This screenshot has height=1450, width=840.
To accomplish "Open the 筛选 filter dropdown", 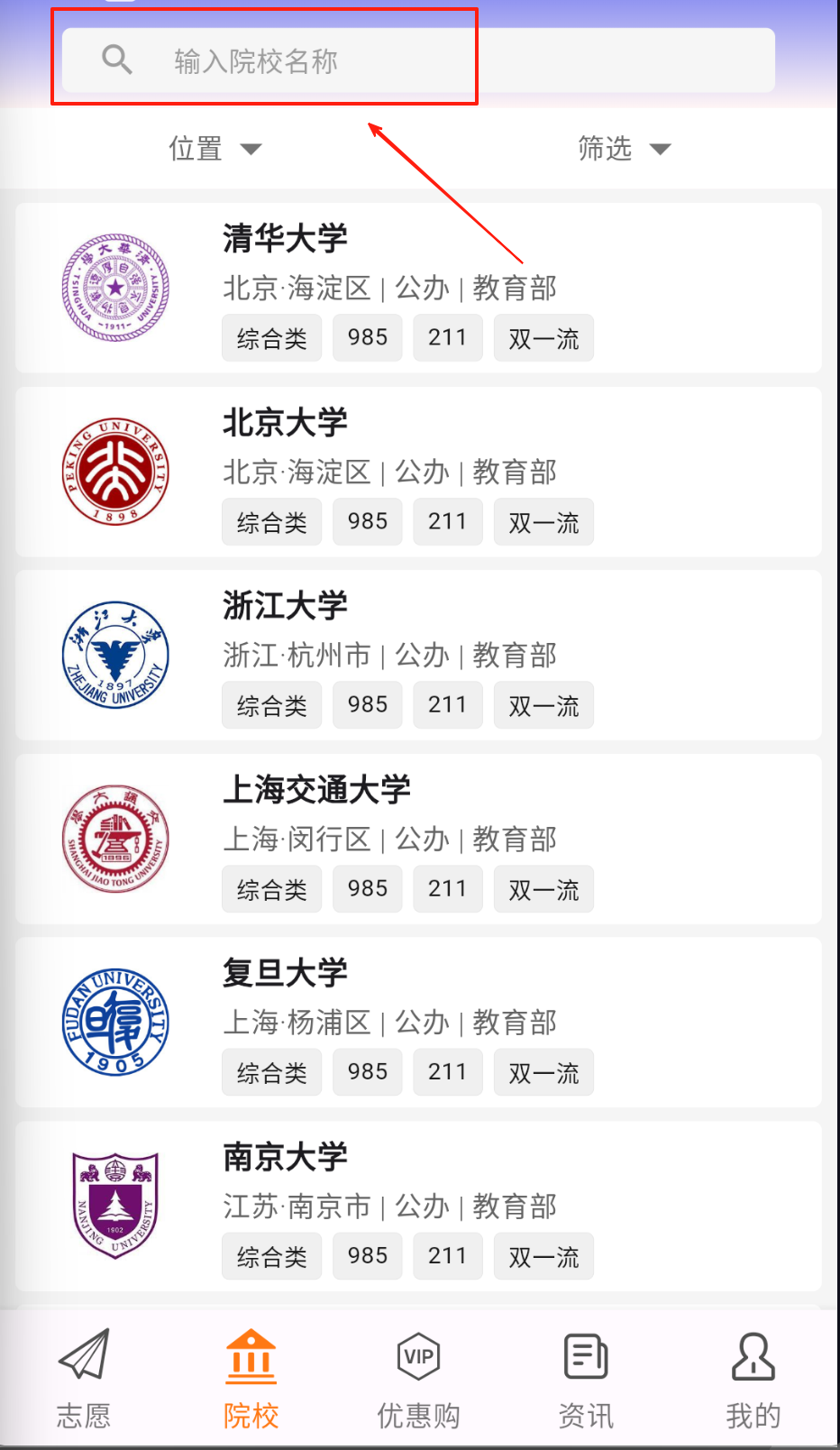I will [624, 149].
